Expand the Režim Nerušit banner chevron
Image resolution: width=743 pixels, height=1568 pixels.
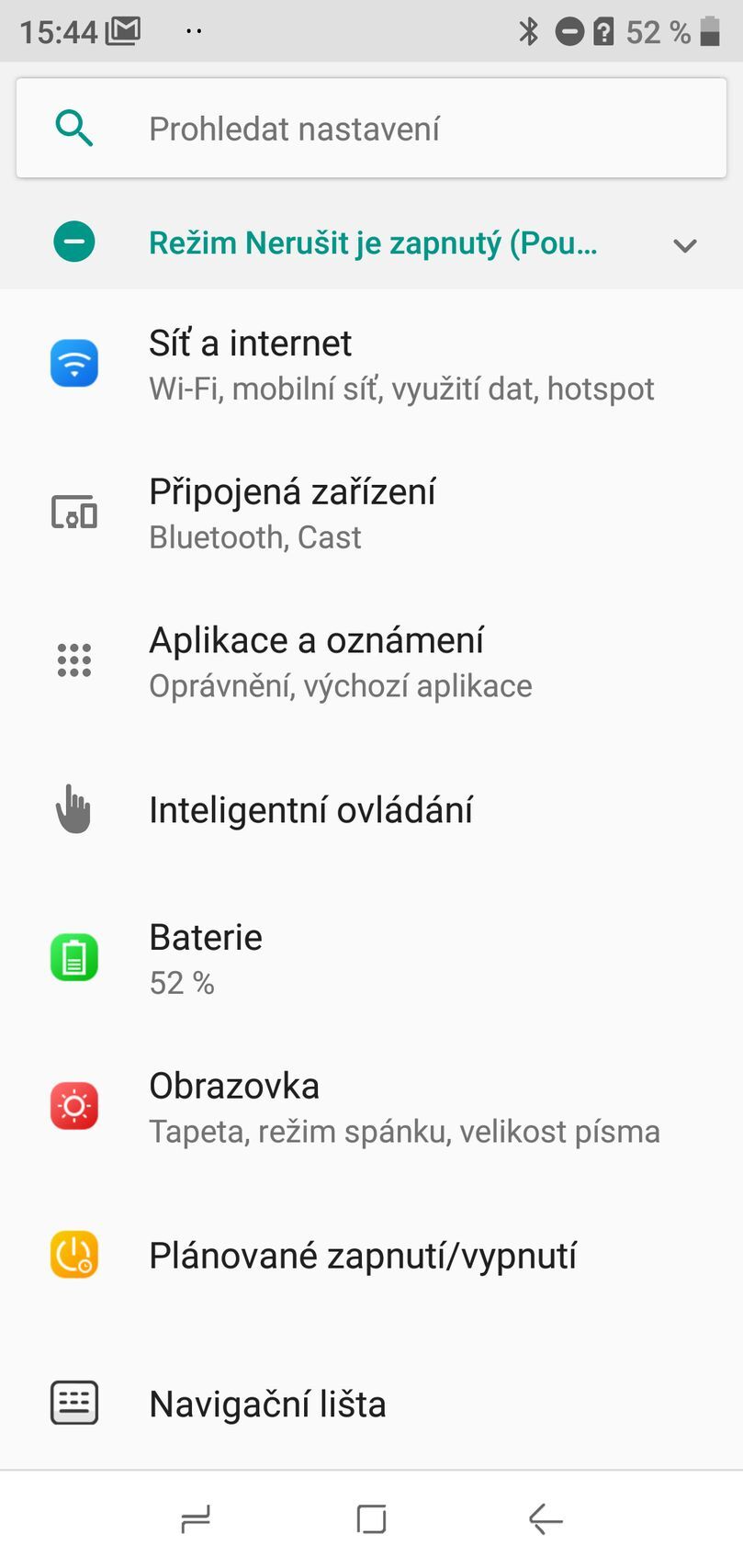(x=683, y=245)
